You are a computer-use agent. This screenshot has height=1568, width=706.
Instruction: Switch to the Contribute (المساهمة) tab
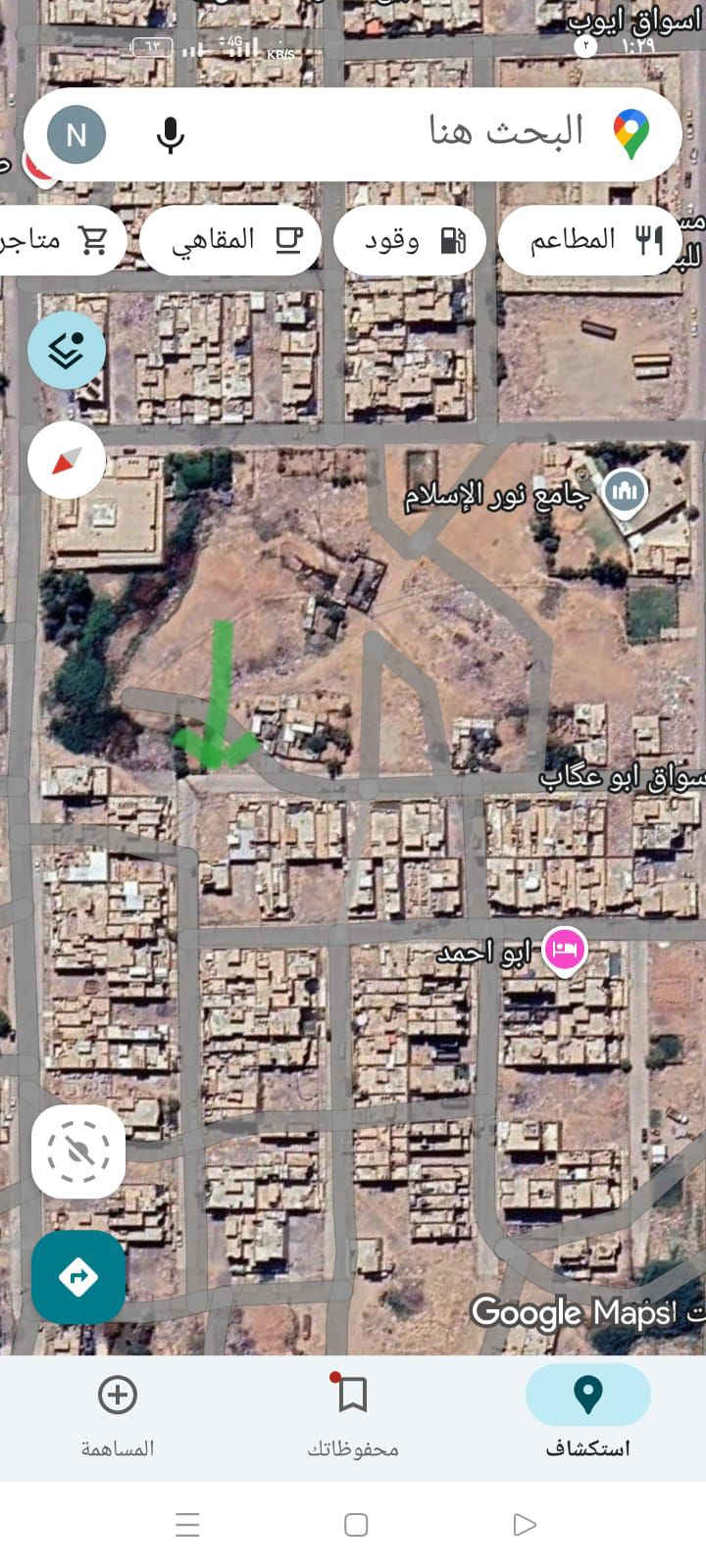tap(118, 1411)
